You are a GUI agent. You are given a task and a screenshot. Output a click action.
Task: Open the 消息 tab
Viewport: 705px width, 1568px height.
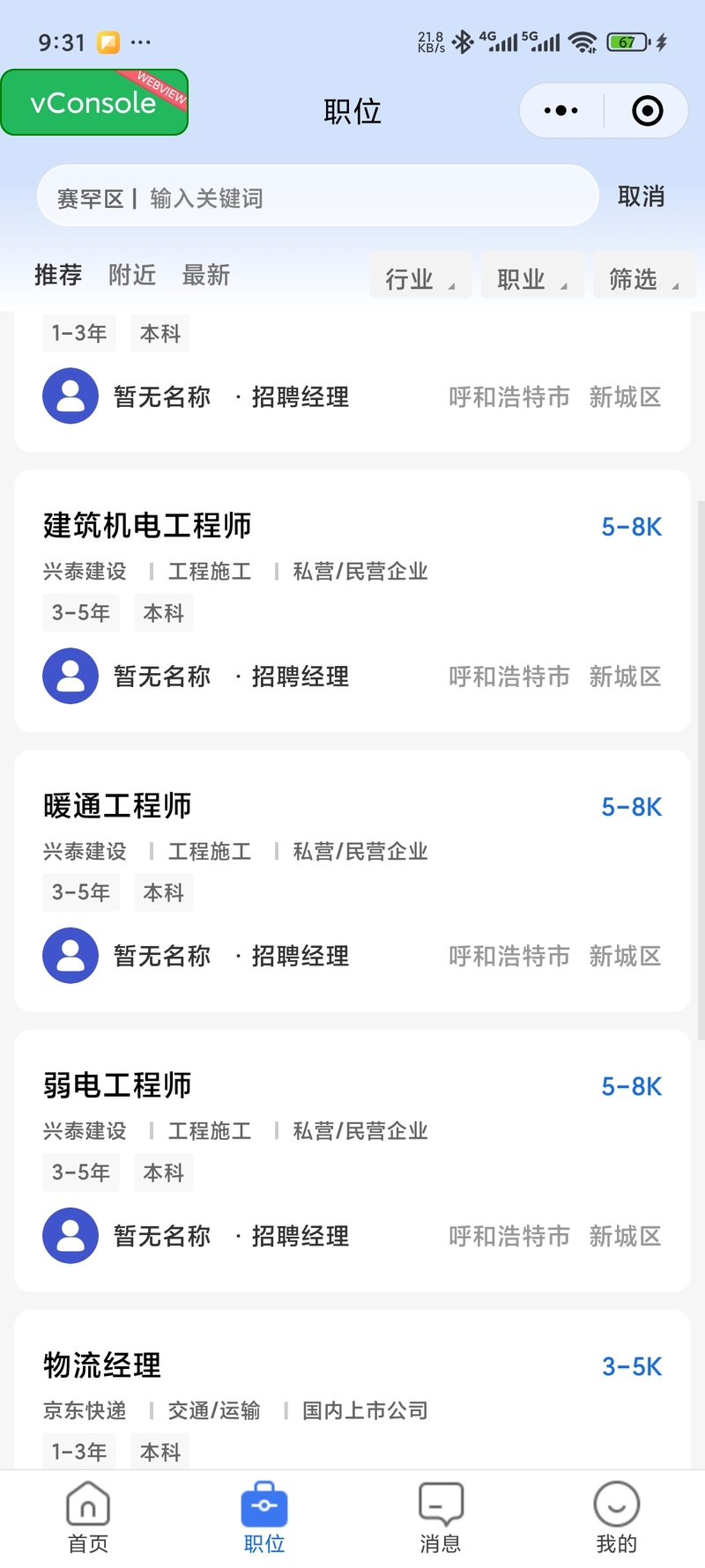click(441, 1517)
